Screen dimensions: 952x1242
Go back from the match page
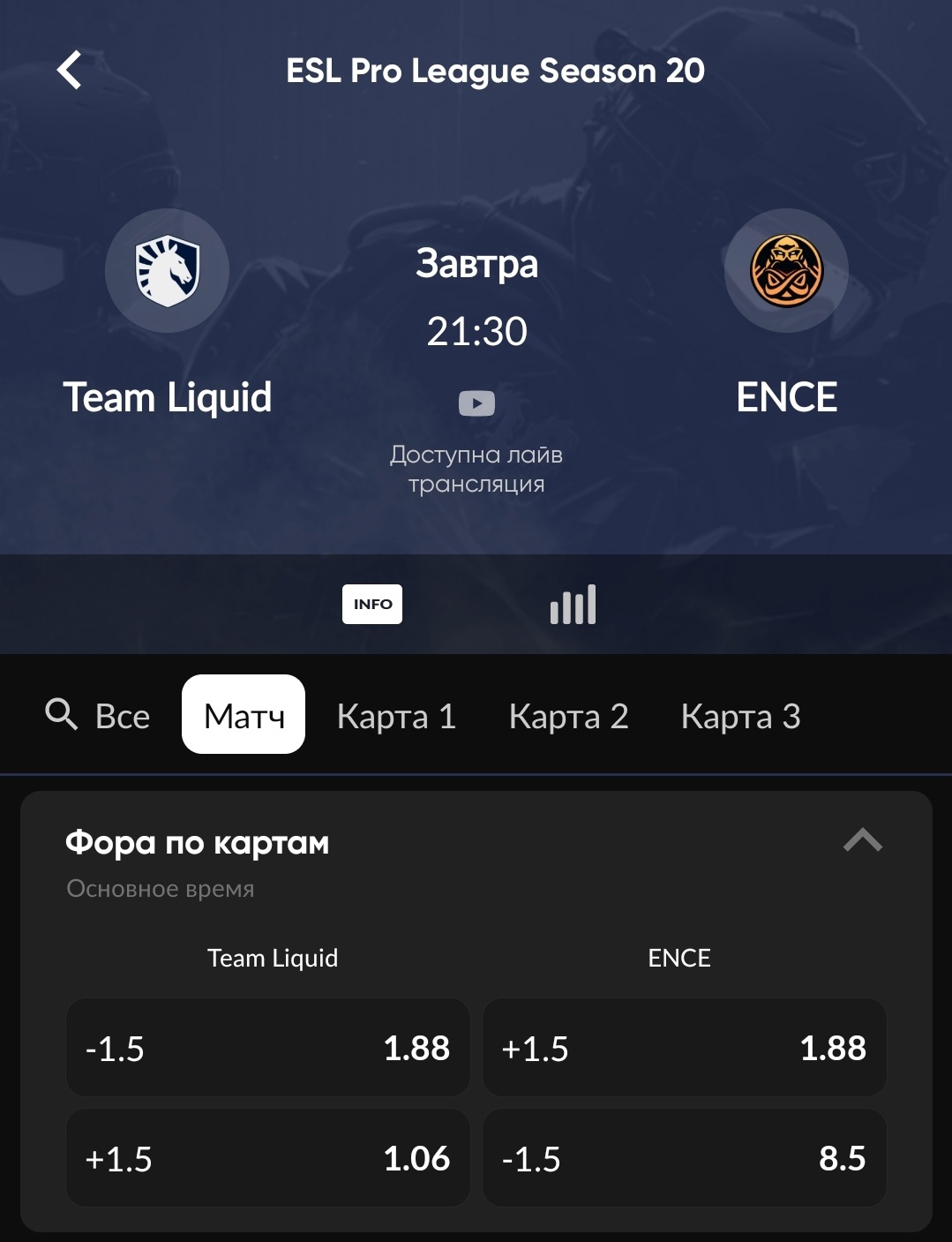pos(69,70)
